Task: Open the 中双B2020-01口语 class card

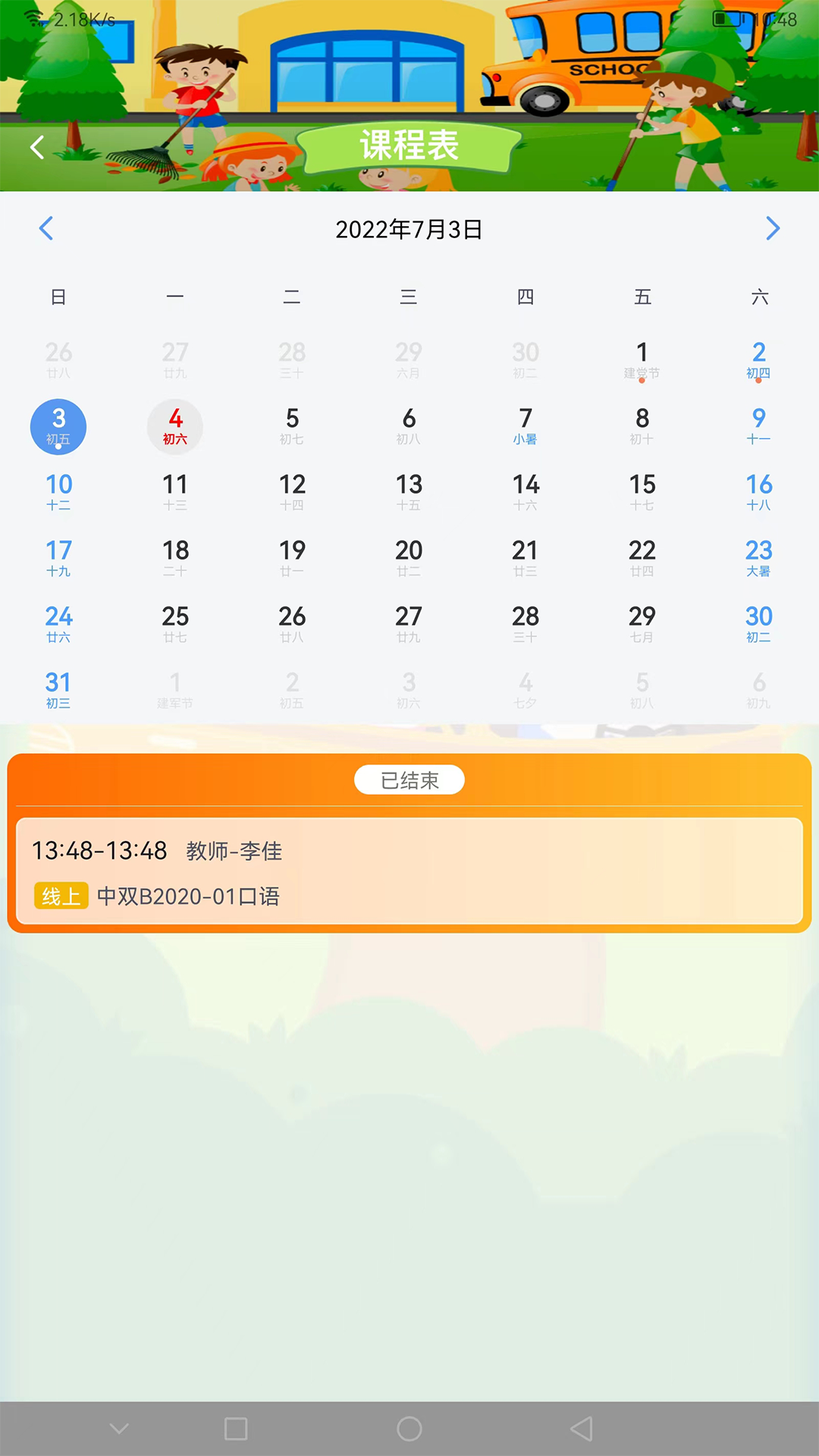Action: coord(409,871)
